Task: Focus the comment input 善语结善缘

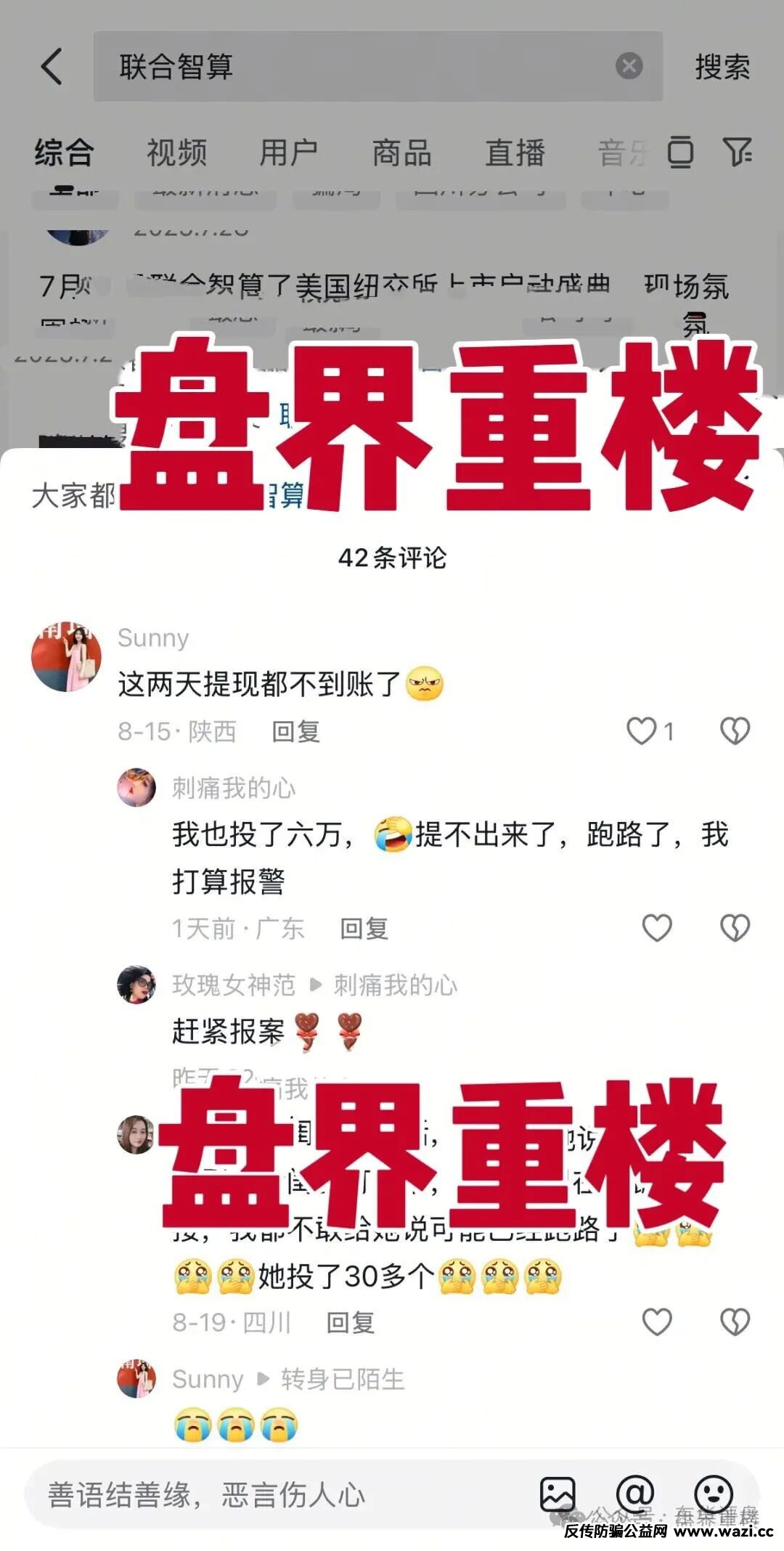Action: [x=276, y=1495]
